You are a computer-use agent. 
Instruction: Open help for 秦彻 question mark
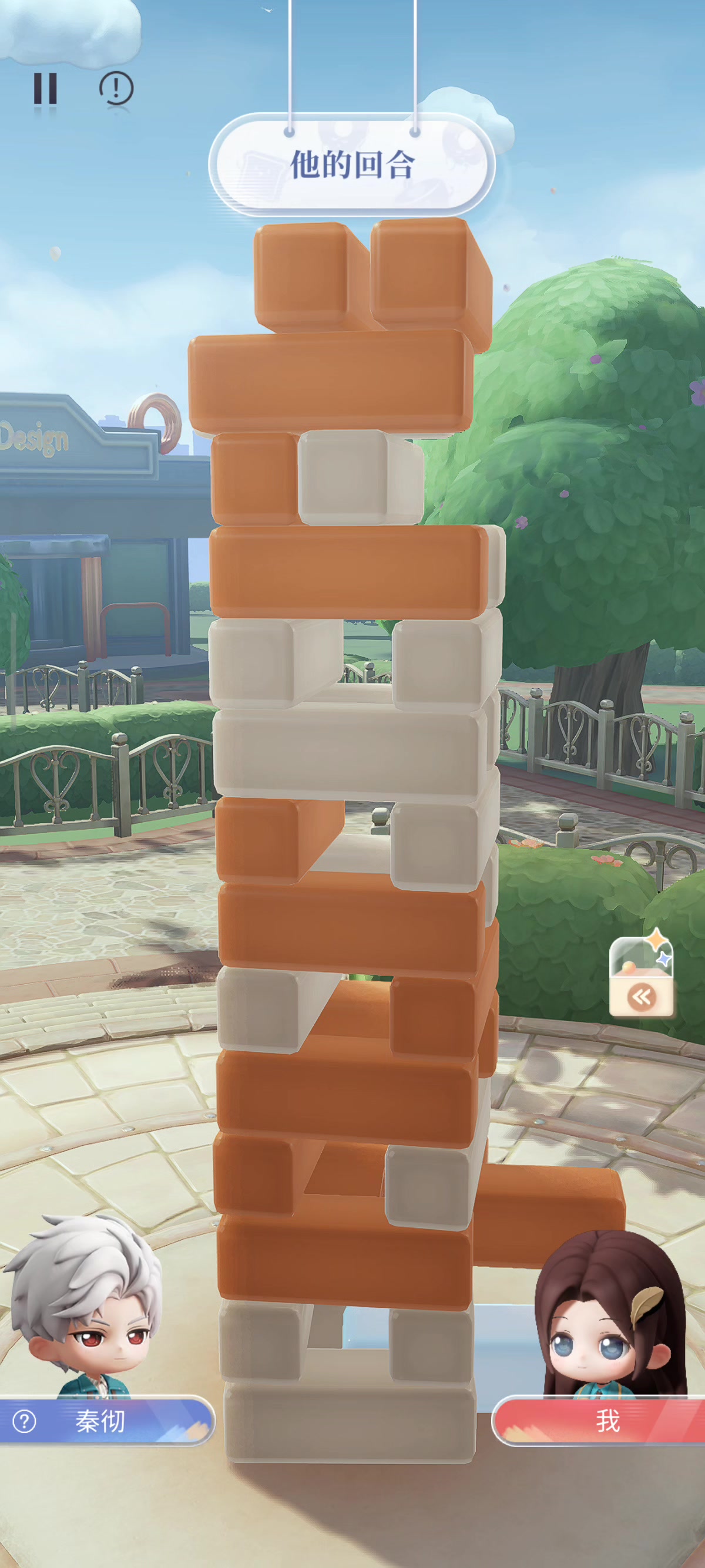pyautogui.click(x=24, y=1421)
